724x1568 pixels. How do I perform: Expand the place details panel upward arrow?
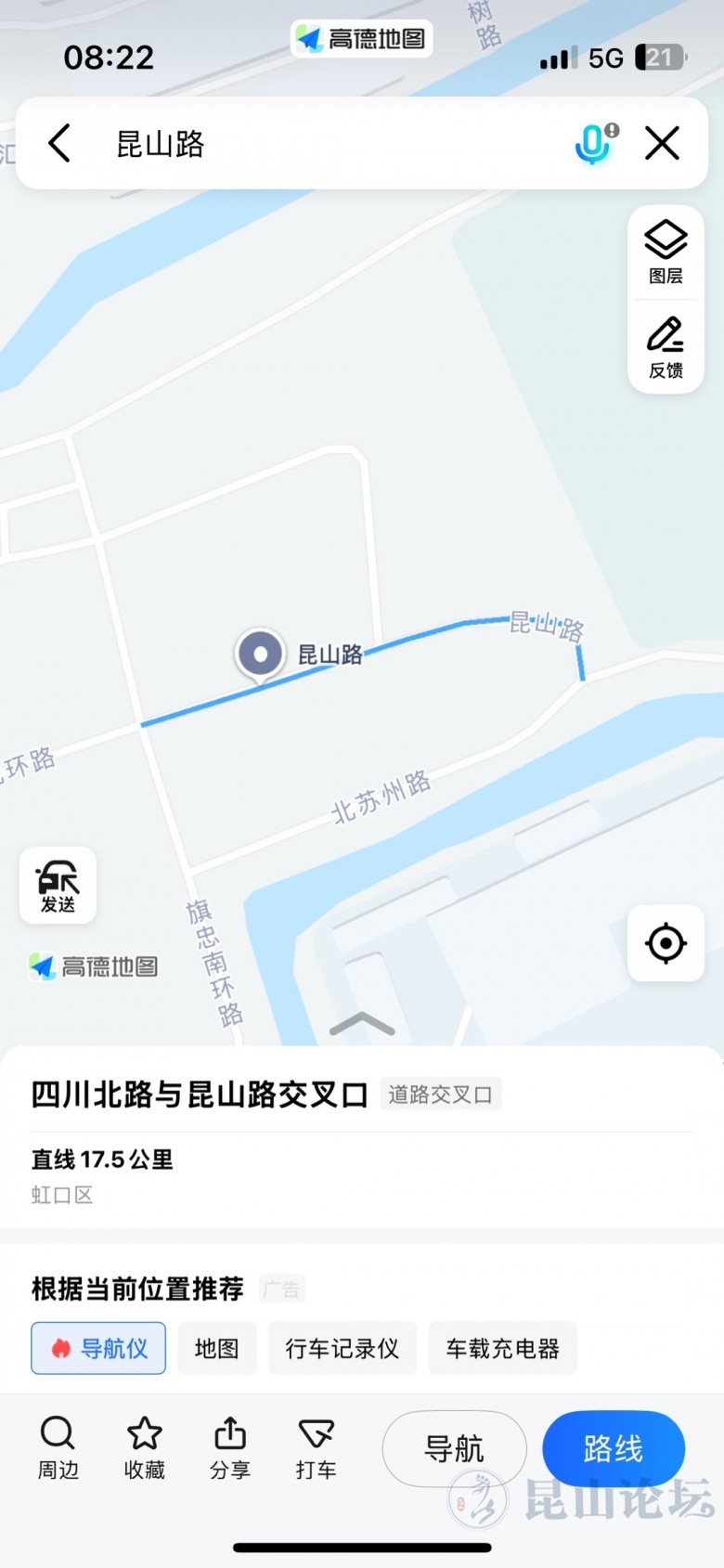[362, 1024]
